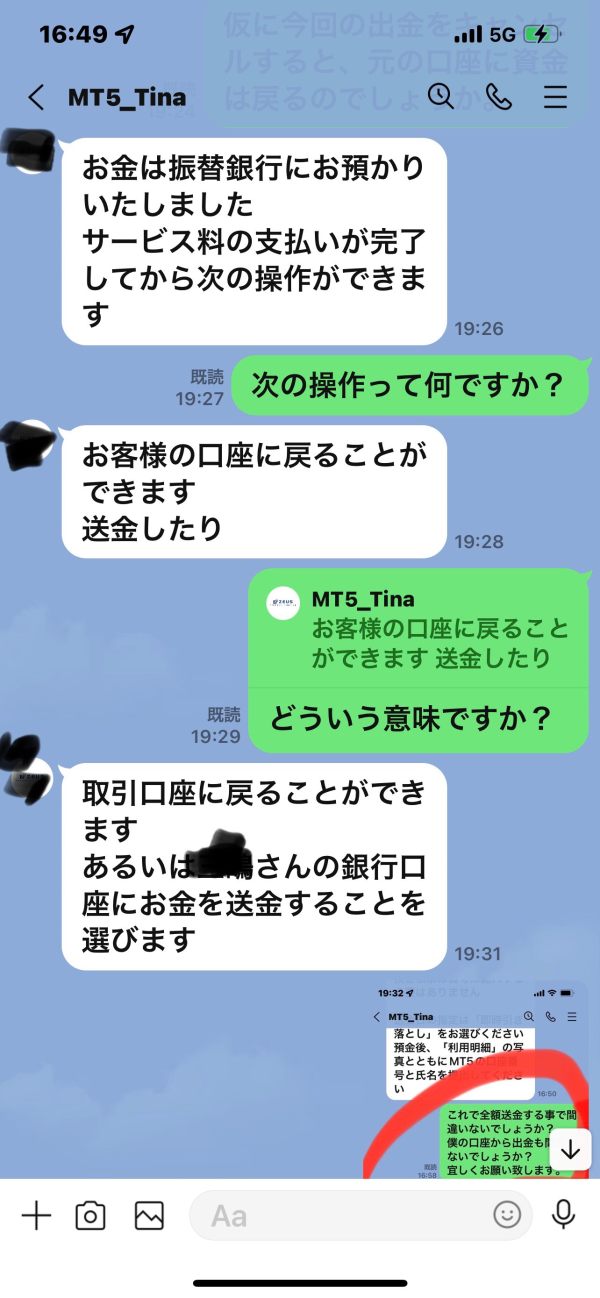Record a voice message with the microphone

[564, 1215]
